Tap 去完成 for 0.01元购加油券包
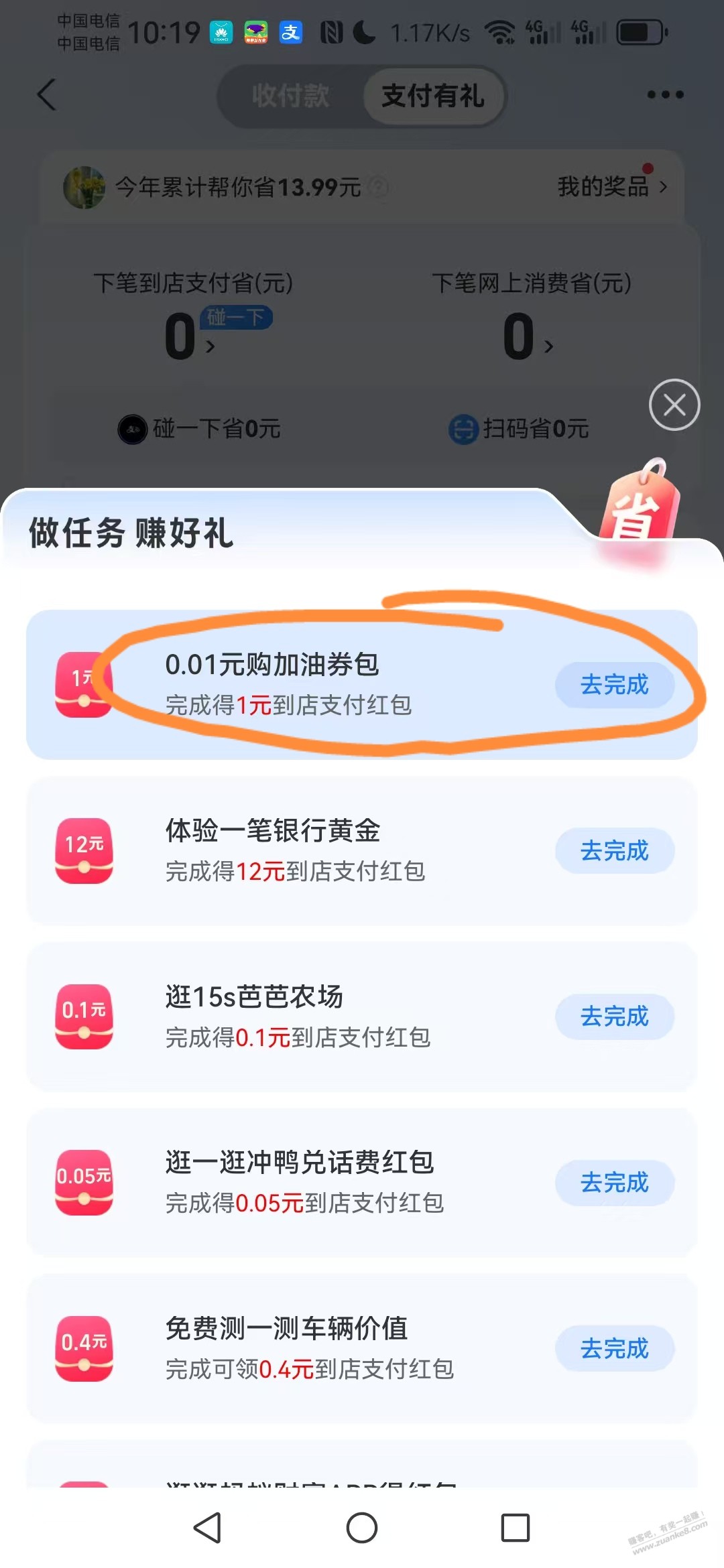This screenshot has width=724, height=1568. (615, 685)
